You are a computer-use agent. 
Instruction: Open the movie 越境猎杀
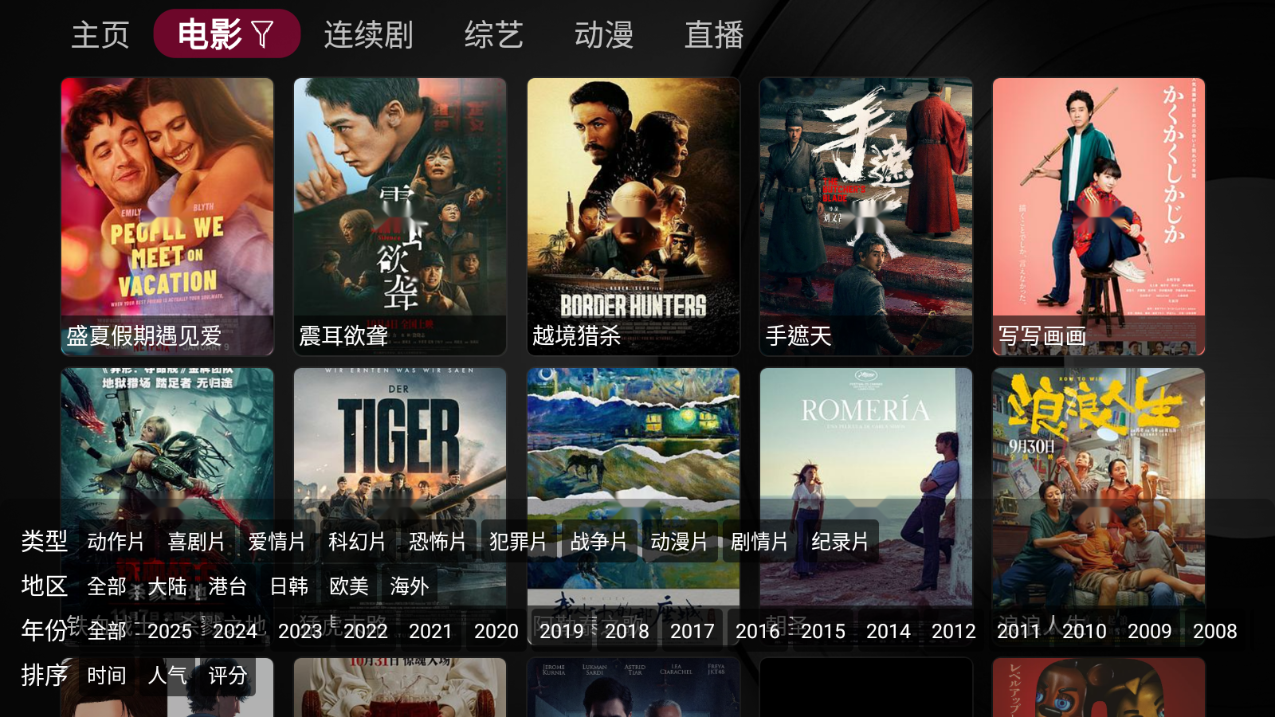click(x=633, y=216)
